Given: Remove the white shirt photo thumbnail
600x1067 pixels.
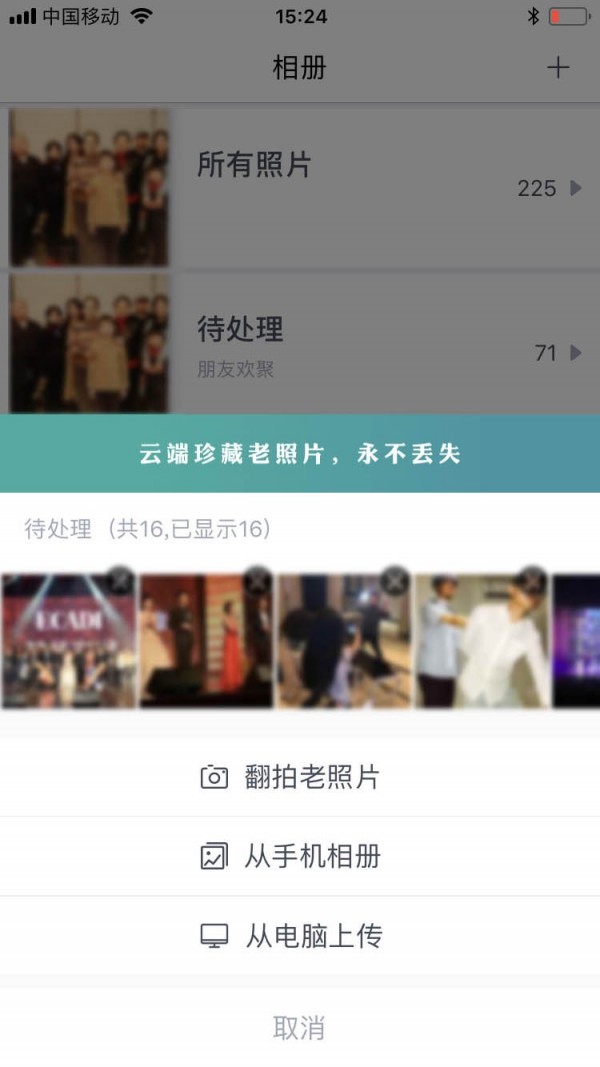Looking at the screenshot, I should [533, 578].
